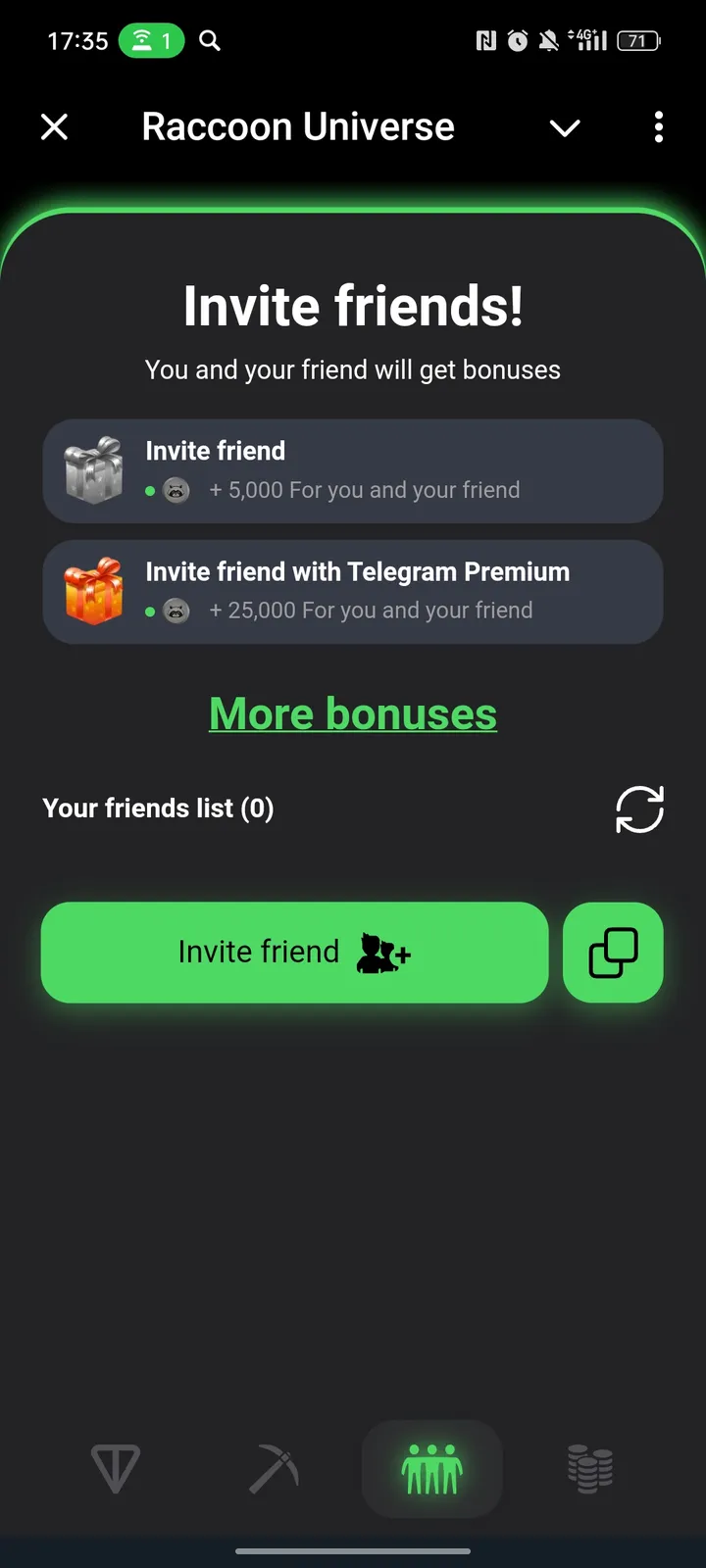Screen dimensions: 706x1568
Task: Open the three-dot overflow menu
Action: (x=658, y=127)
